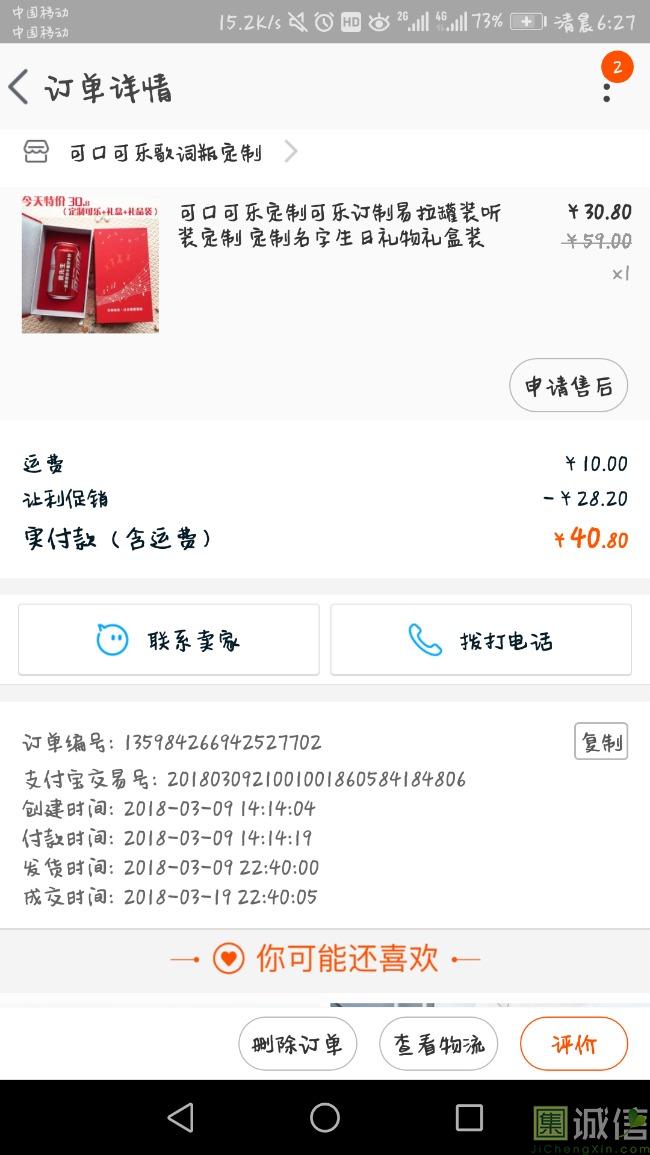650x1155 pixels.
Task: Call the seller with 拨打电话
Action: [480, 639]
